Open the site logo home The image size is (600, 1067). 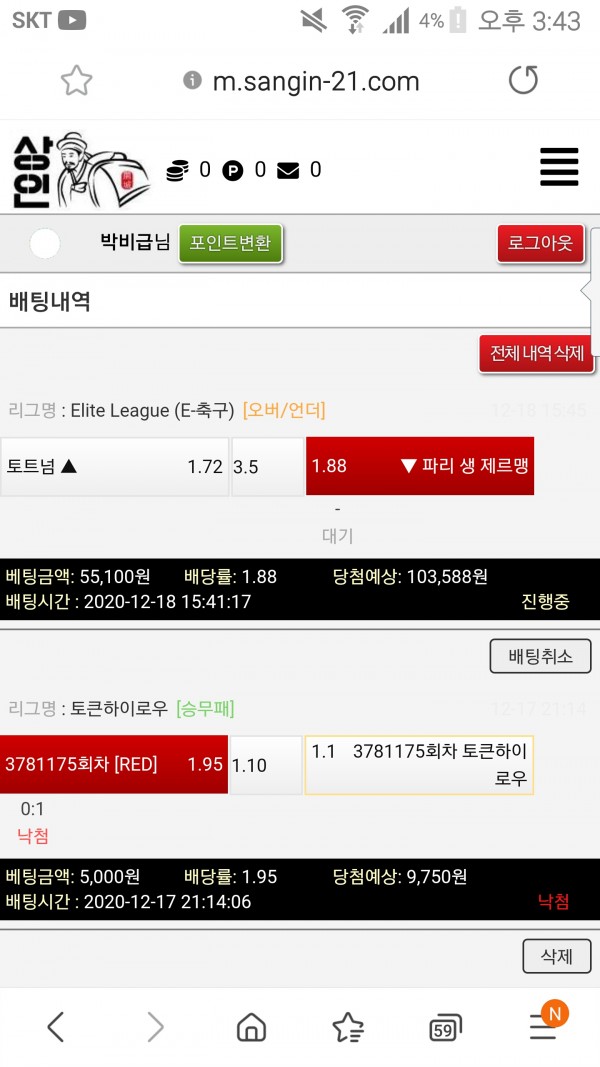80,170
